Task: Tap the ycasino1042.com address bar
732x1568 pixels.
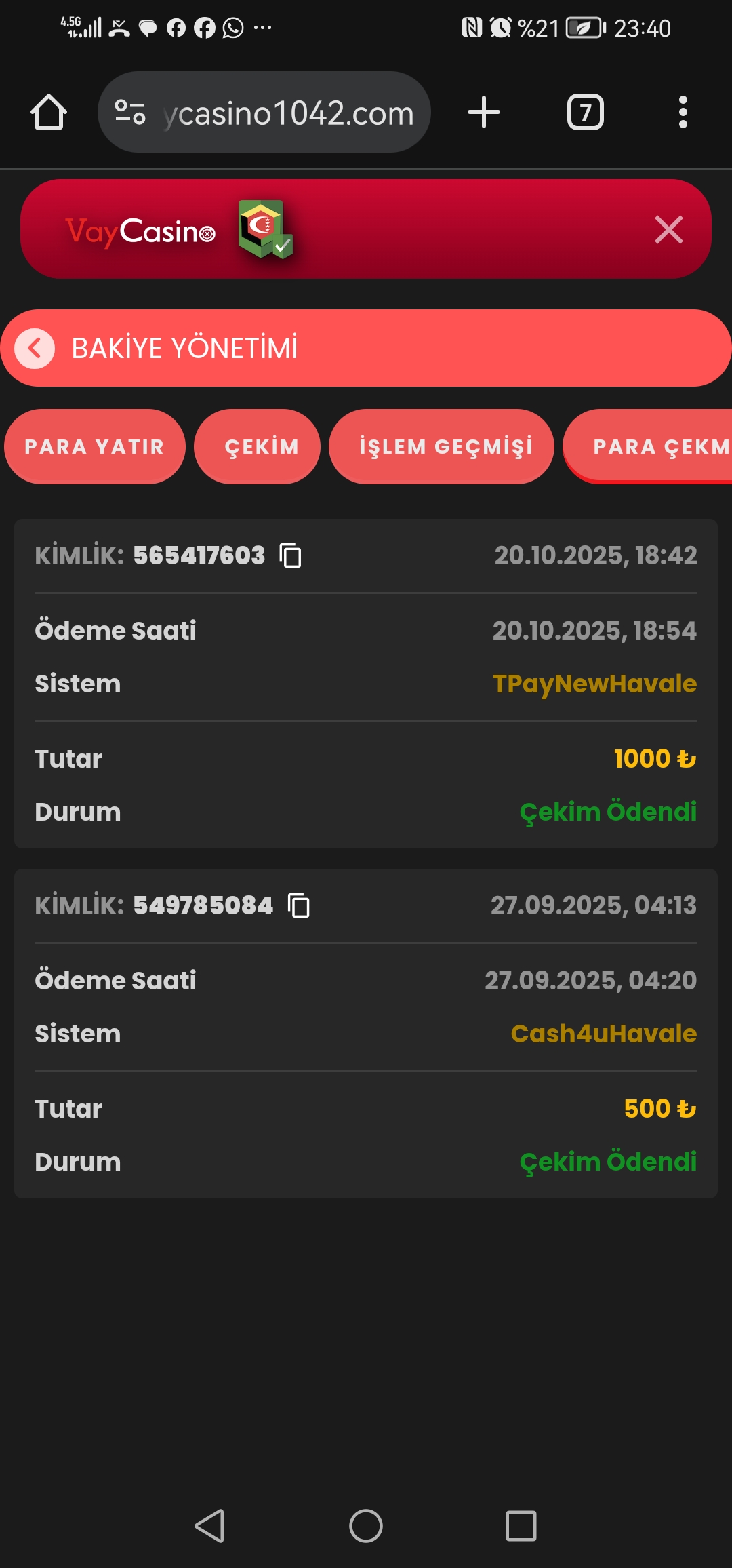Action: click(288, 113)
